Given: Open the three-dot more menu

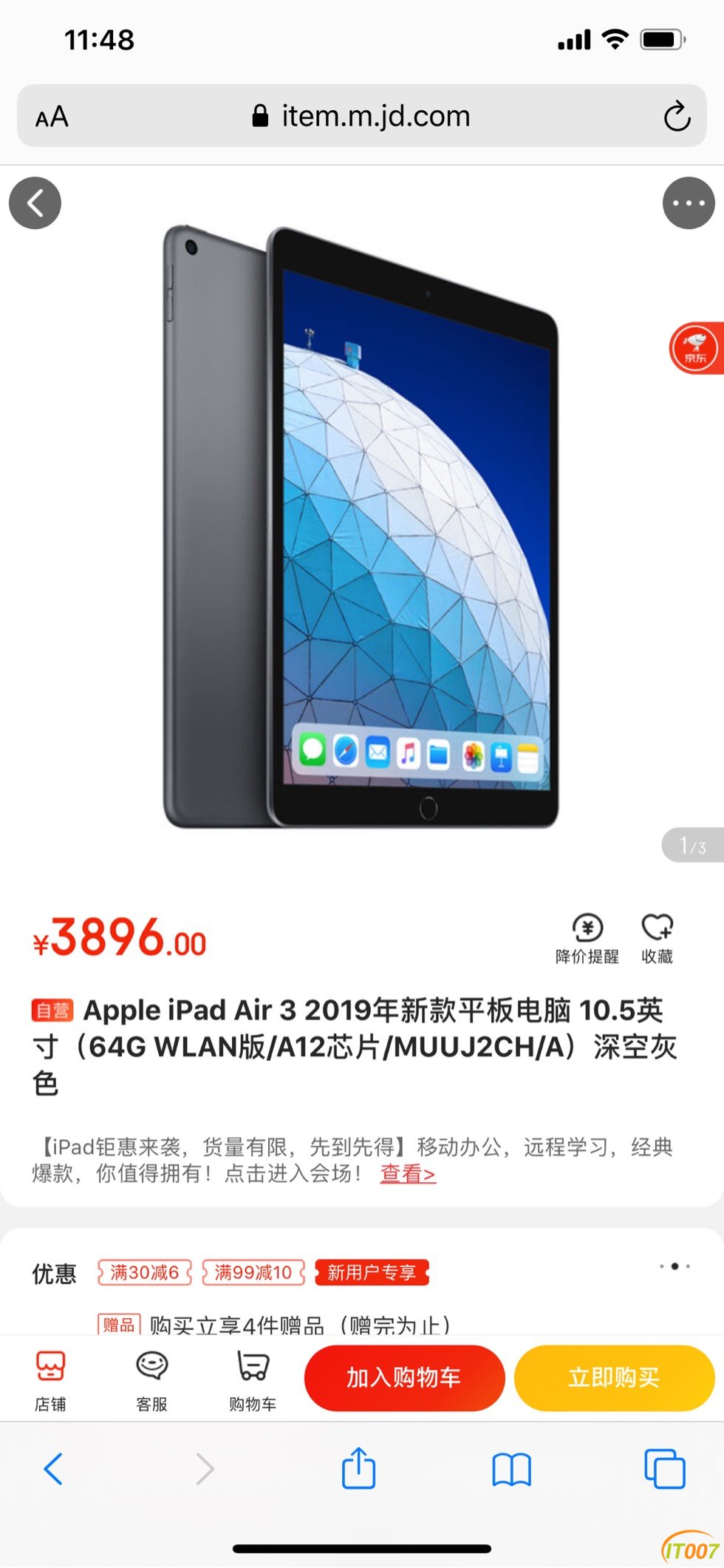Looking at the screenshot, I should pos(688,203).
